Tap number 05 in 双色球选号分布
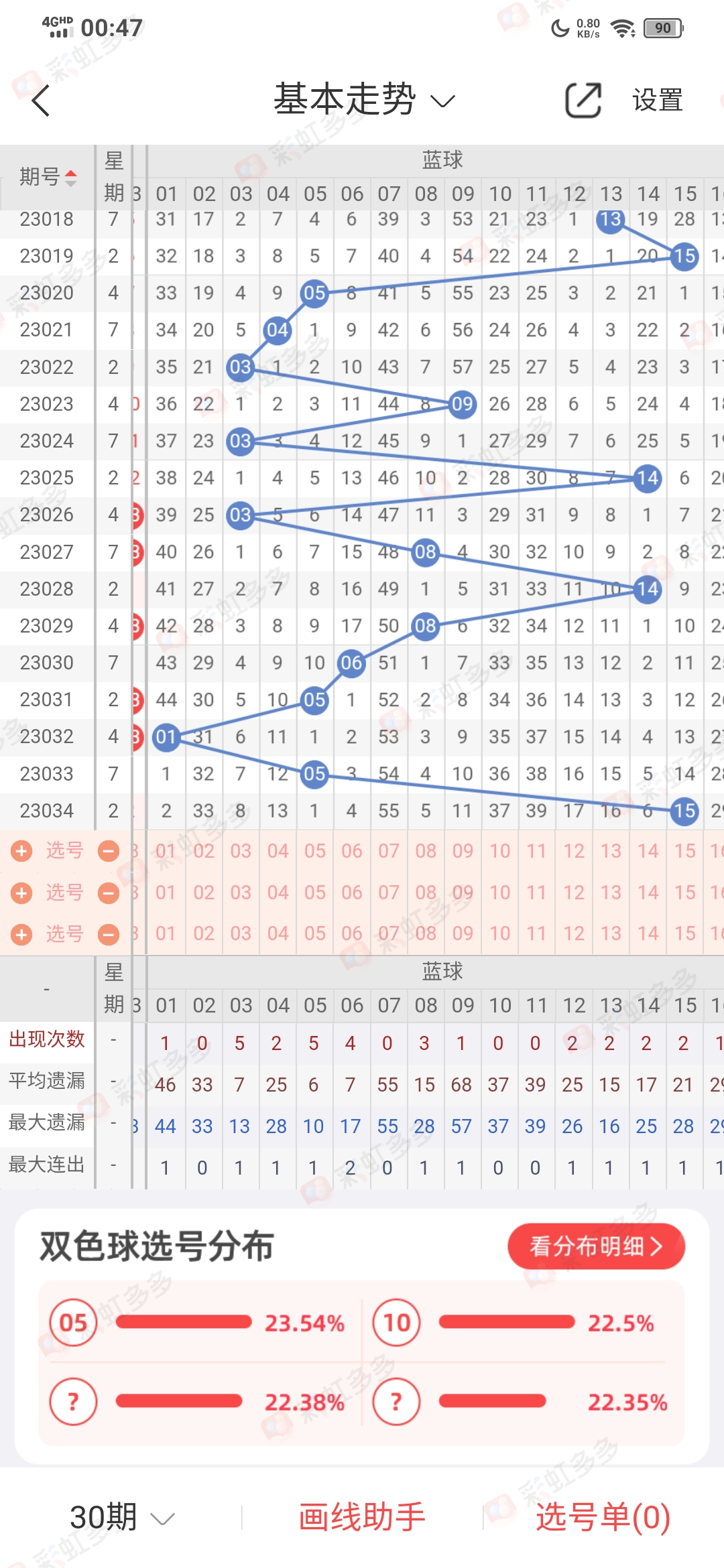Image resolution: width=724 pixels, height=1568 pixels. pyautogui.click(x=73, y=1323)
